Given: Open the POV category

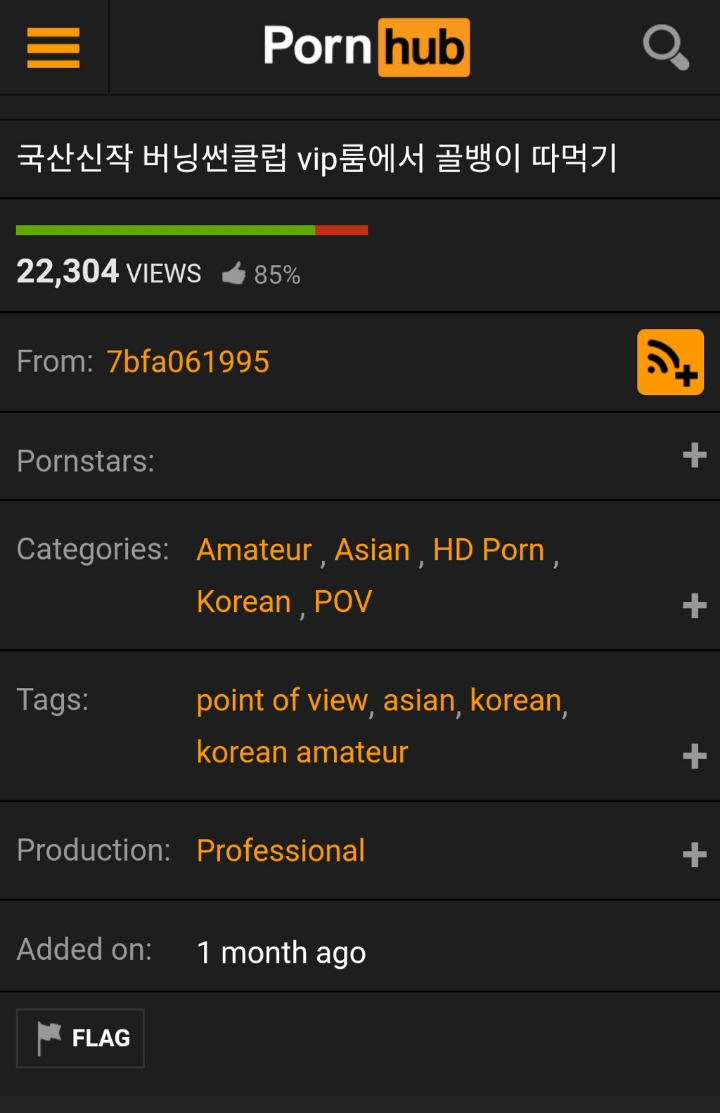Looking at the screenshot, I should (x=344, y=601).
